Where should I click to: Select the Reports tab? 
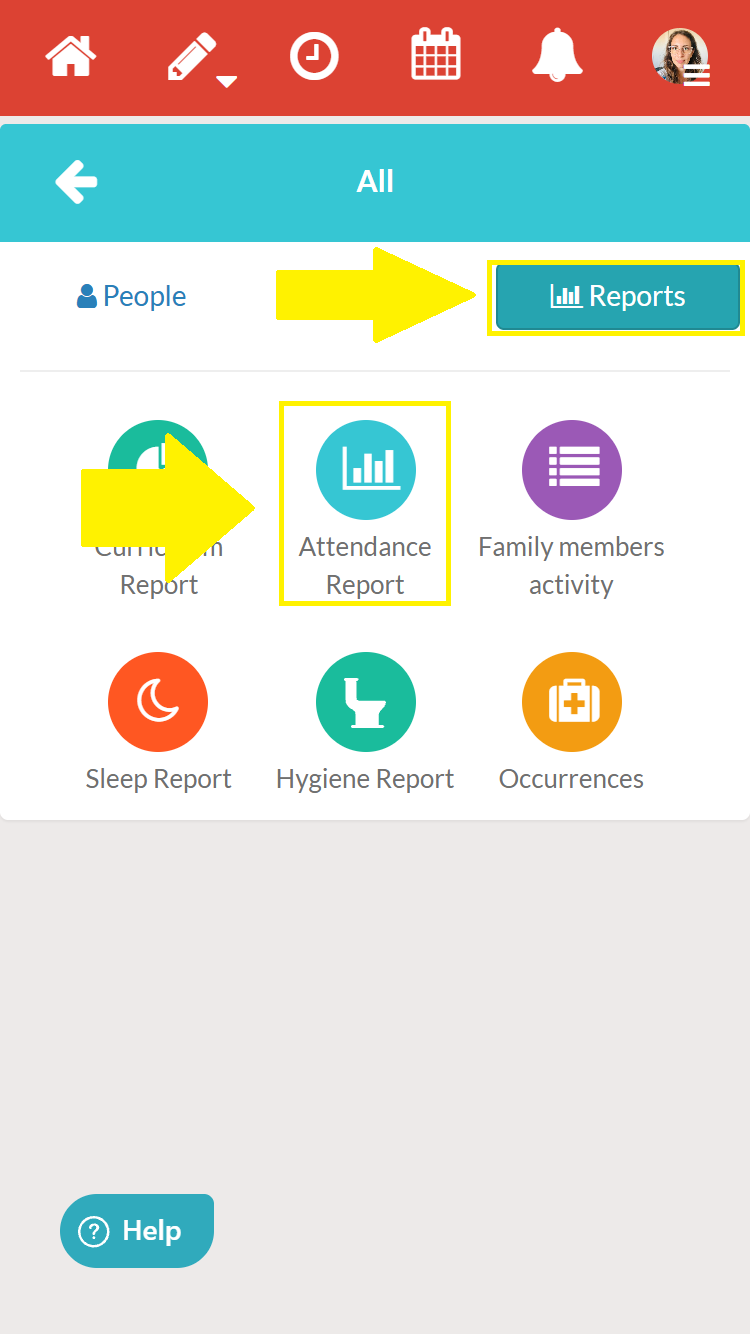click(x=617, y=296)
